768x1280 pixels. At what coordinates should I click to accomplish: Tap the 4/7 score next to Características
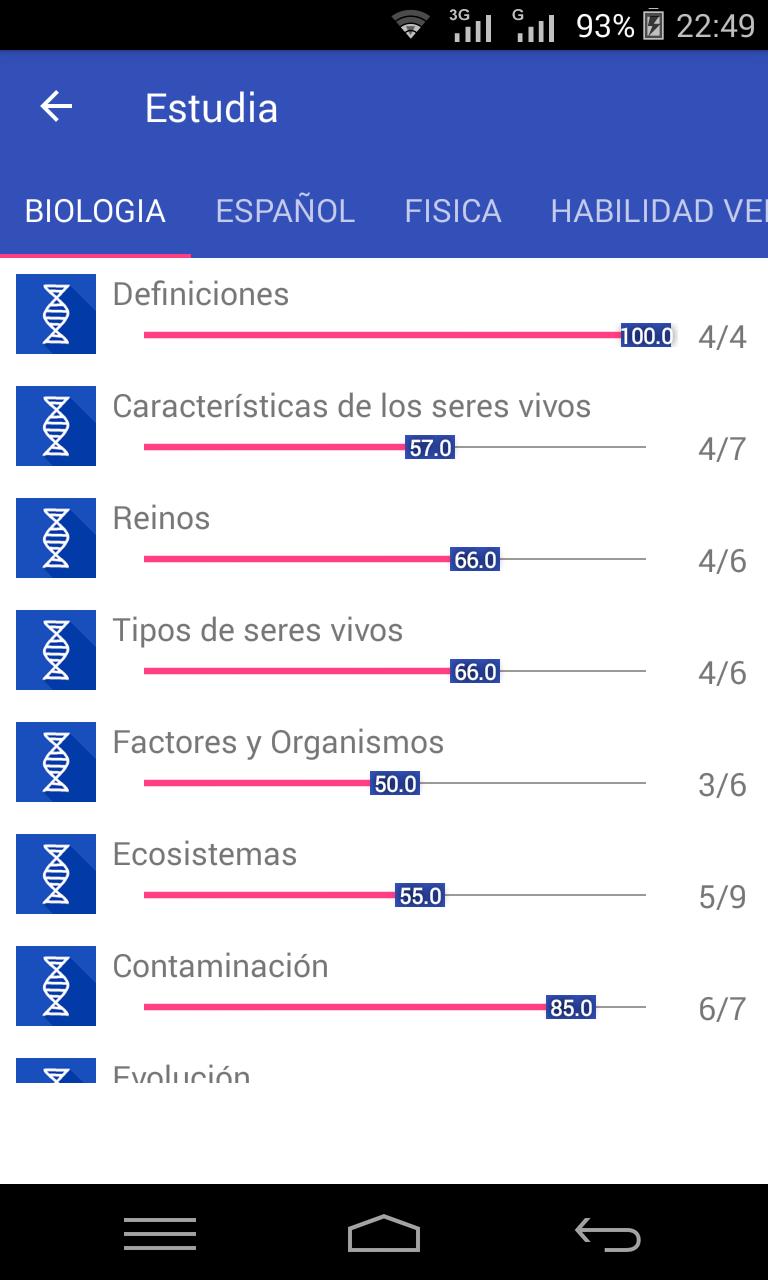coord(721,449)
